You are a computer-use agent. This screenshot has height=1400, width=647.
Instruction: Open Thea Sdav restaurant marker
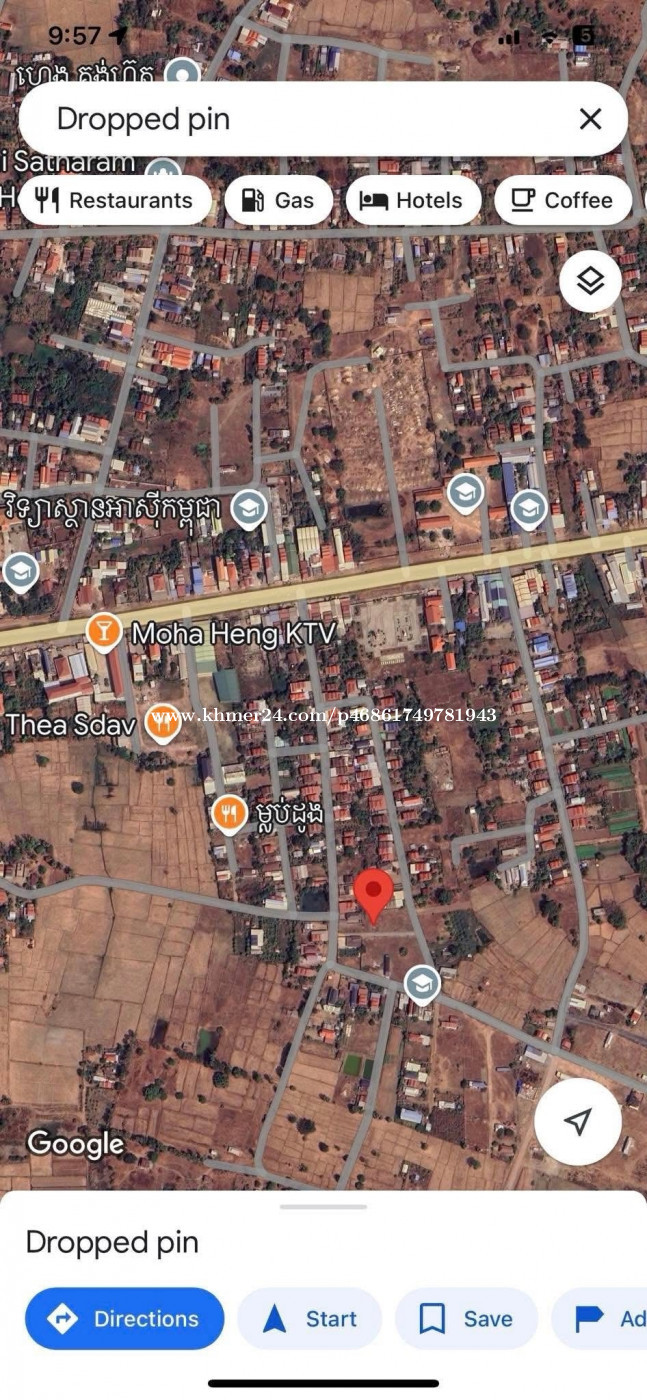(x=162, y=723)
